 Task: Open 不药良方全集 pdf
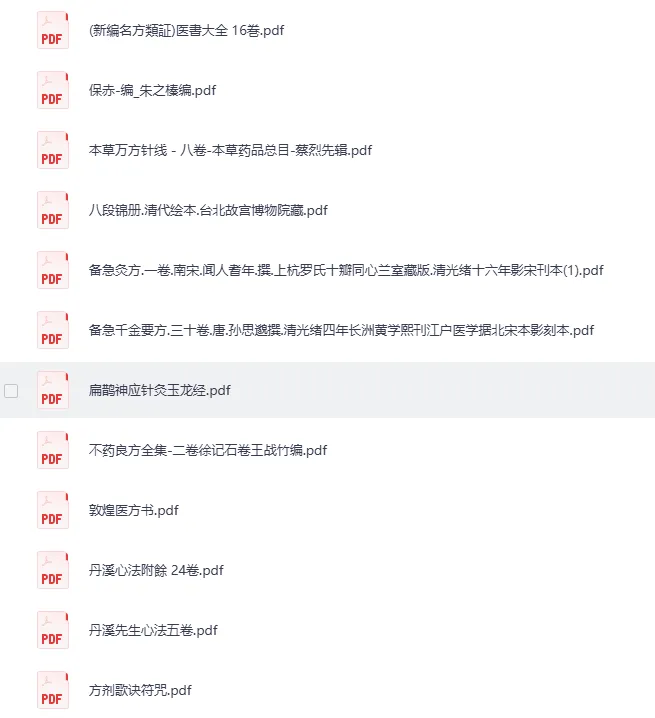point(208,450)
